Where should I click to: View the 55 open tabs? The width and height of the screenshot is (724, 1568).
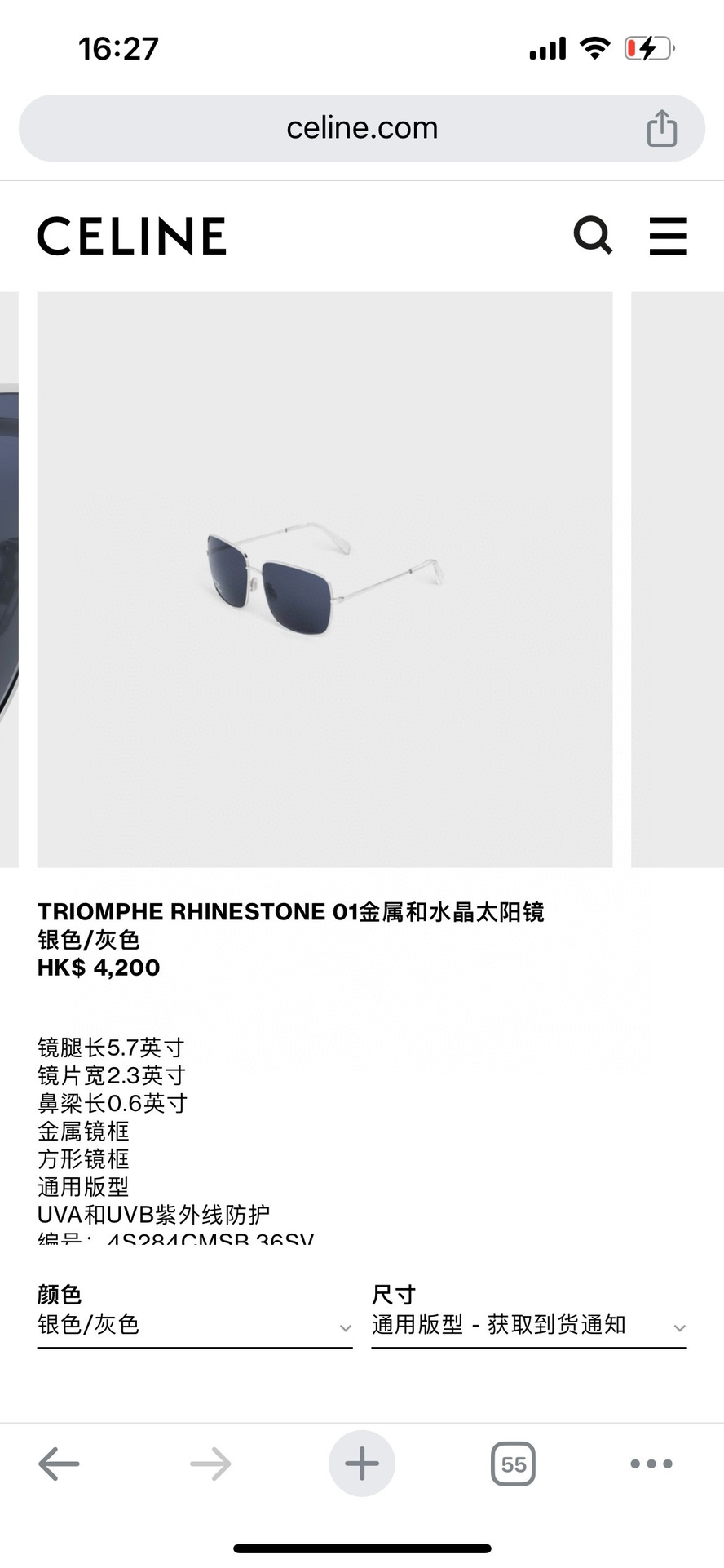coord(513,1464)
